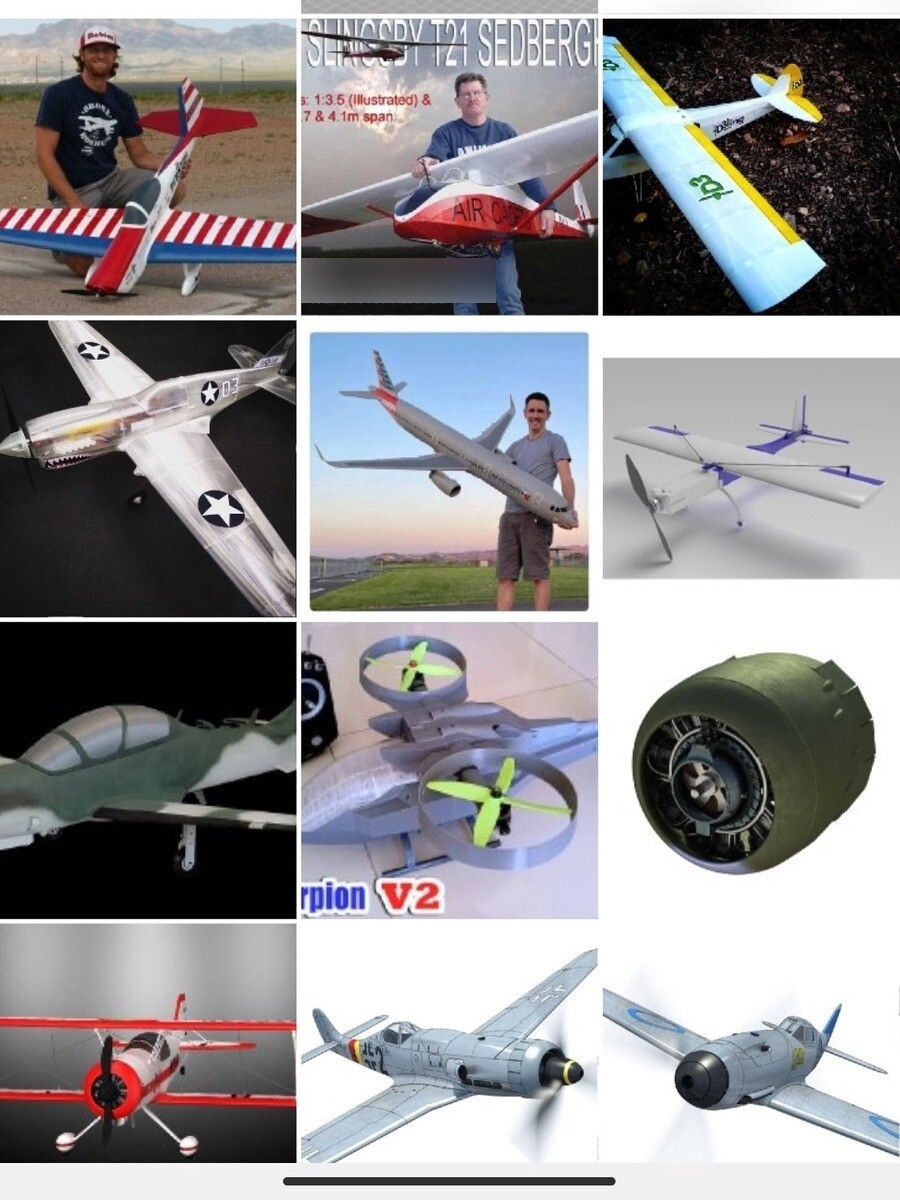Open the green radial engine cowling image

pos(751,765)
